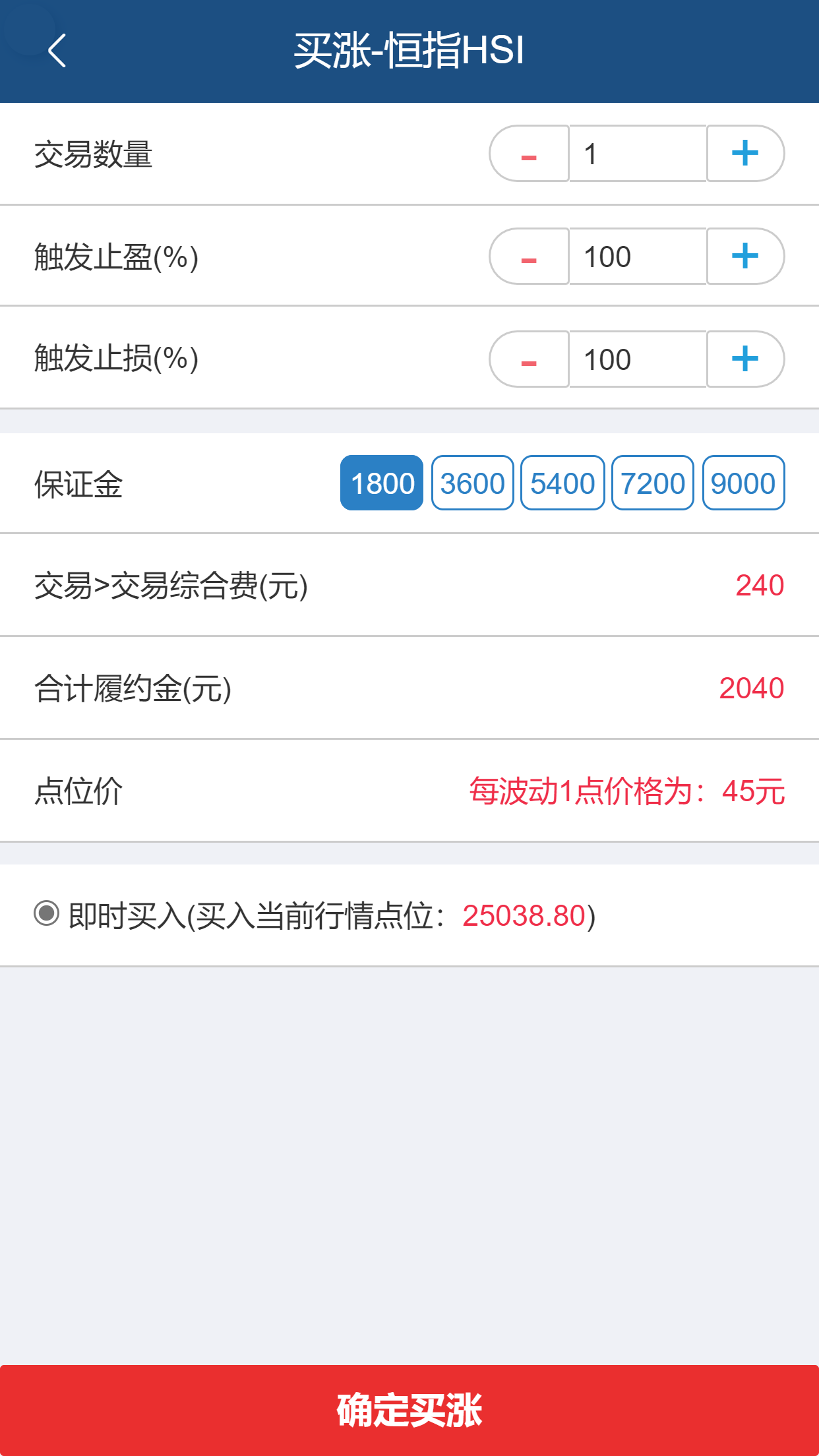Confirm with 确定买涨 button
Viewport: 819px width, 1456px height.
click(x=409, y=1410)
